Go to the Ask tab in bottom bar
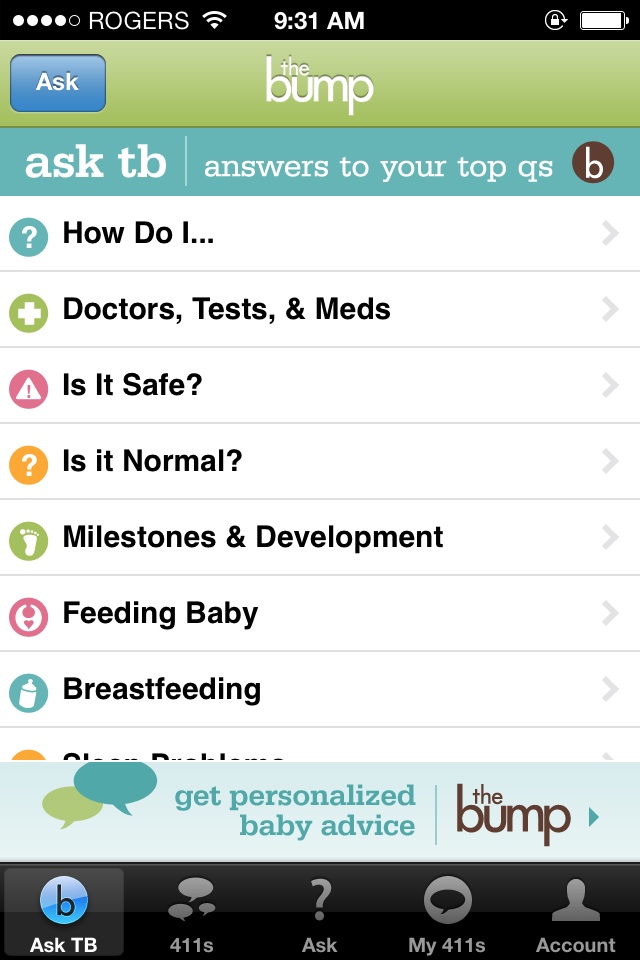The image size is (640, 960). [x=320, y=915]
